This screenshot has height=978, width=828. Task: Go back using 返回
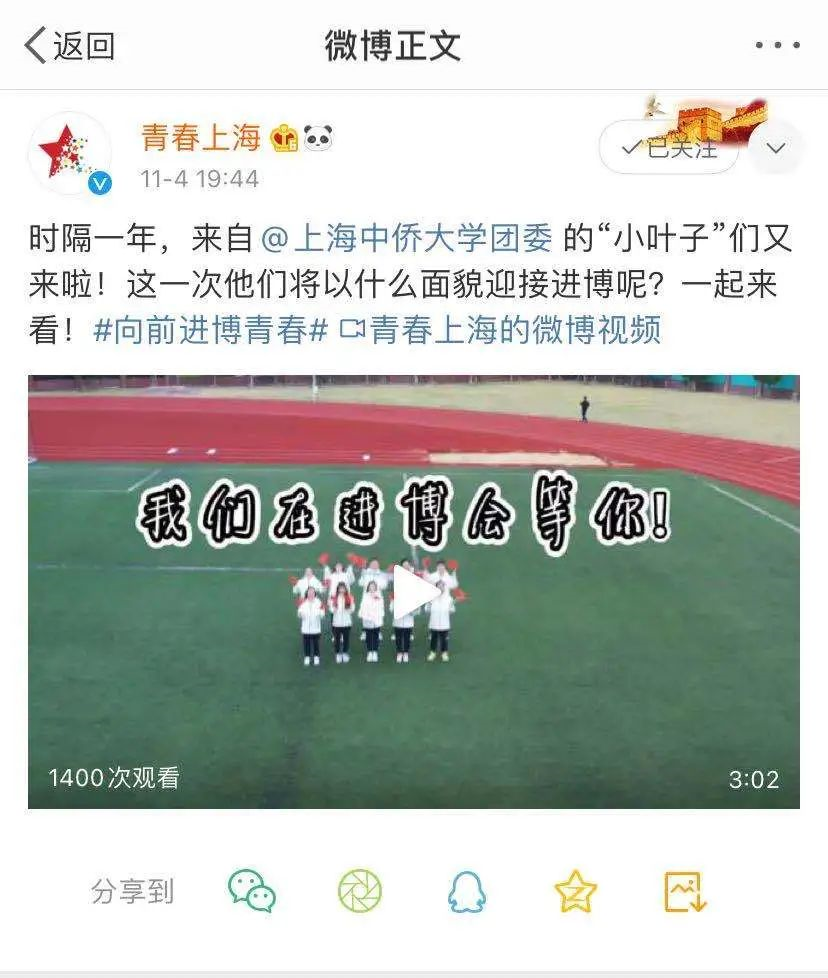coord(69,46)
